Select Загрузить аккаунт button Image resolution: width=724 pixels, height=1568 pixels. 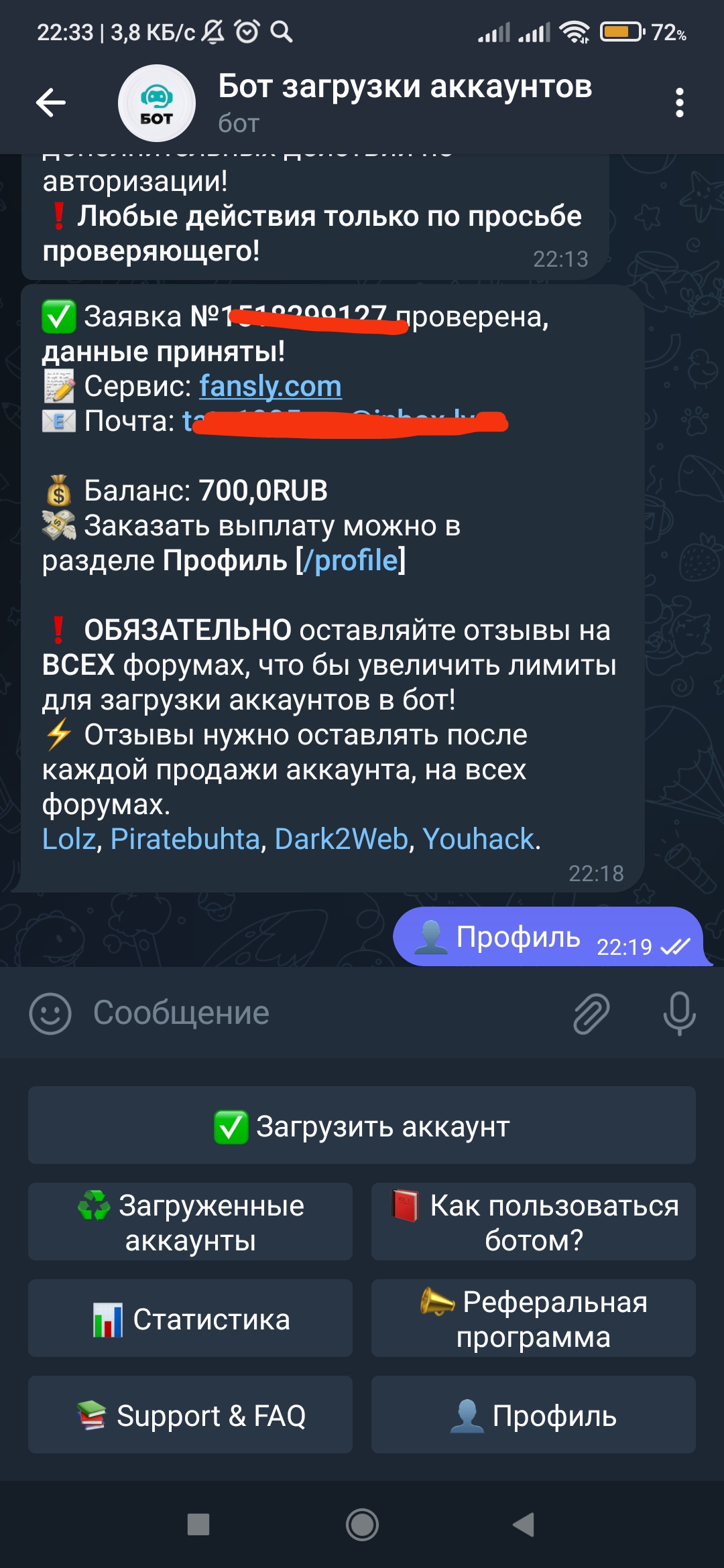[362, 1126]
